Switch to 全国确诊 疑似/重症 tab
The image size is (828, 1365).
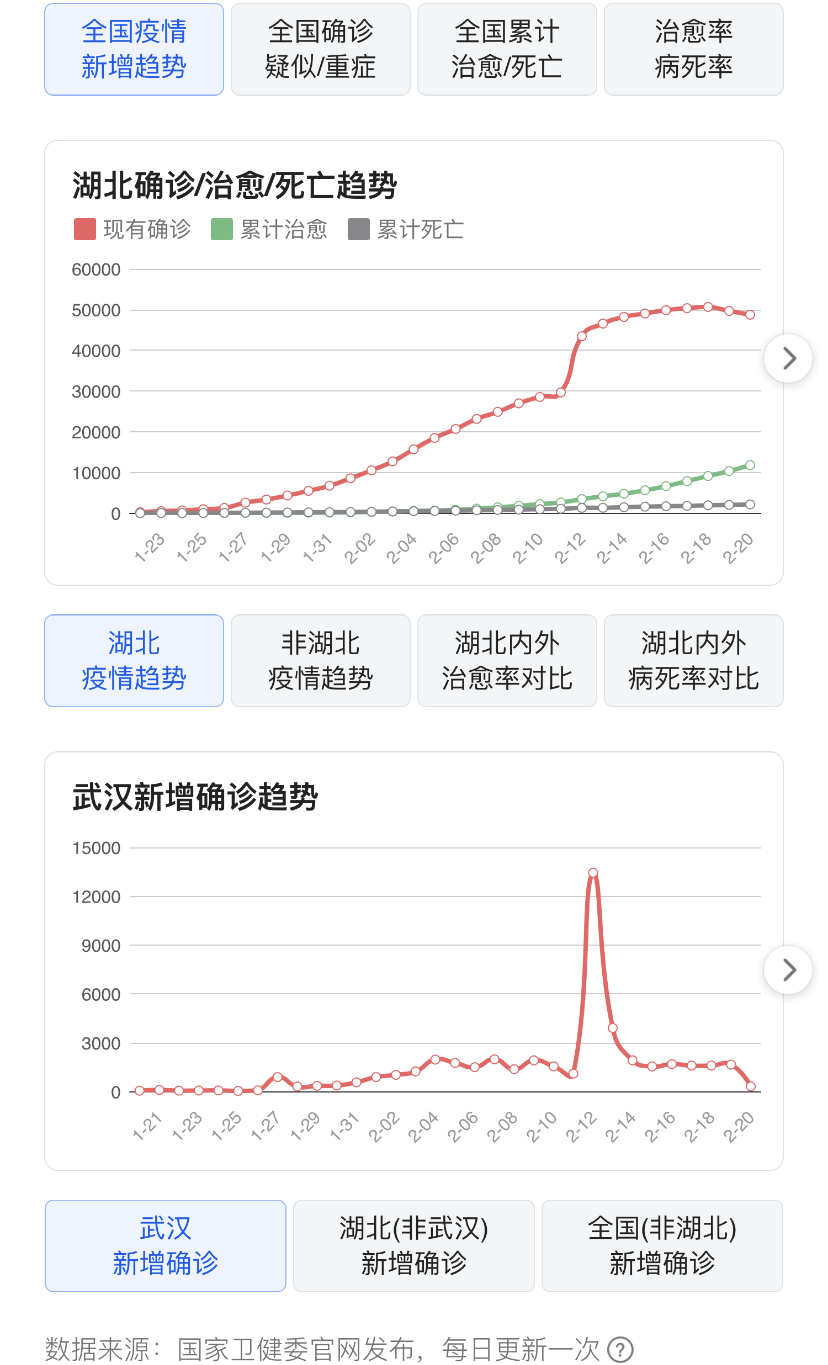(x=320, y=49)
